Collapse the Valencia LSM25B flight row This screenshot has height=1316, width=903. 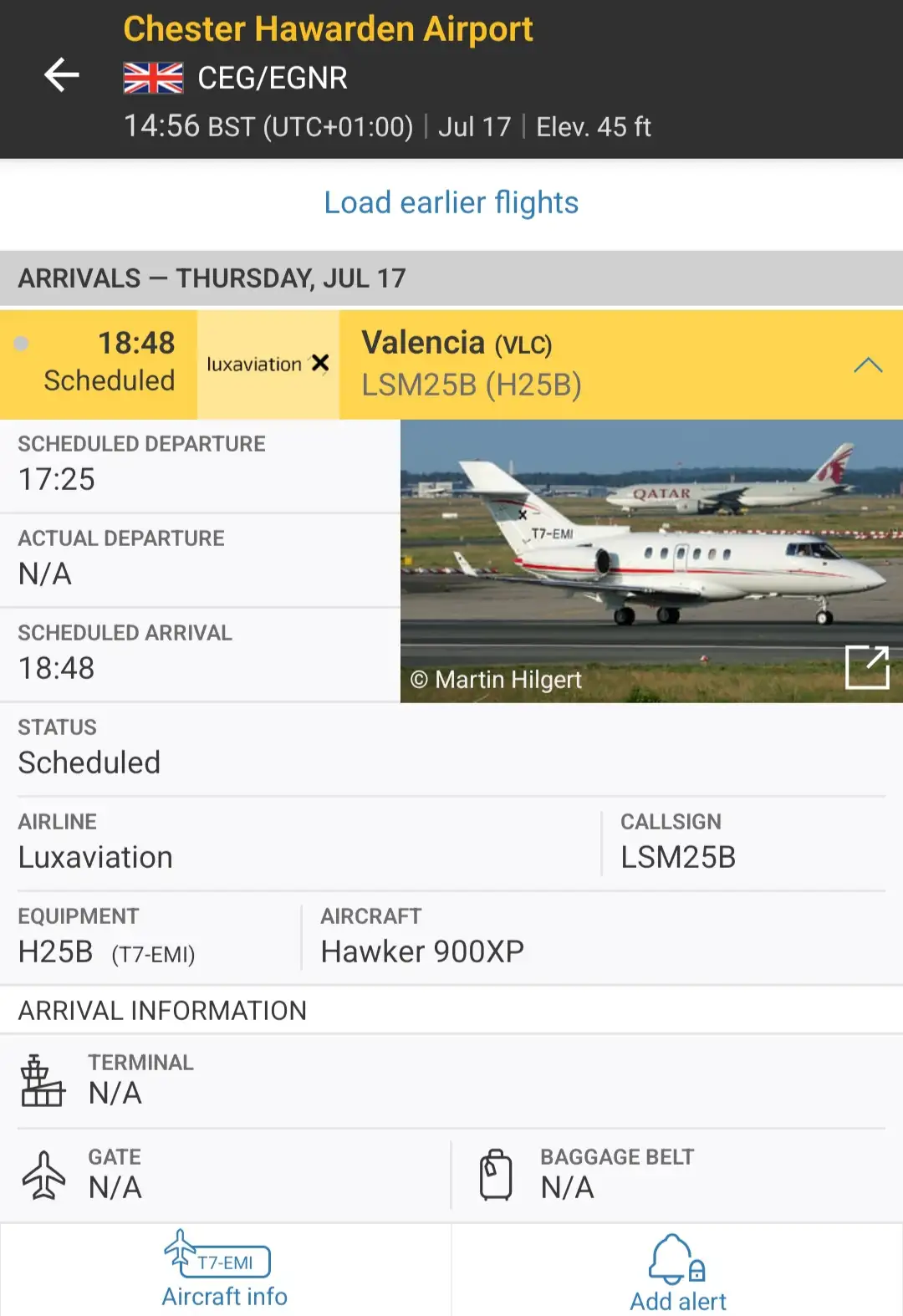click(868, 365)
